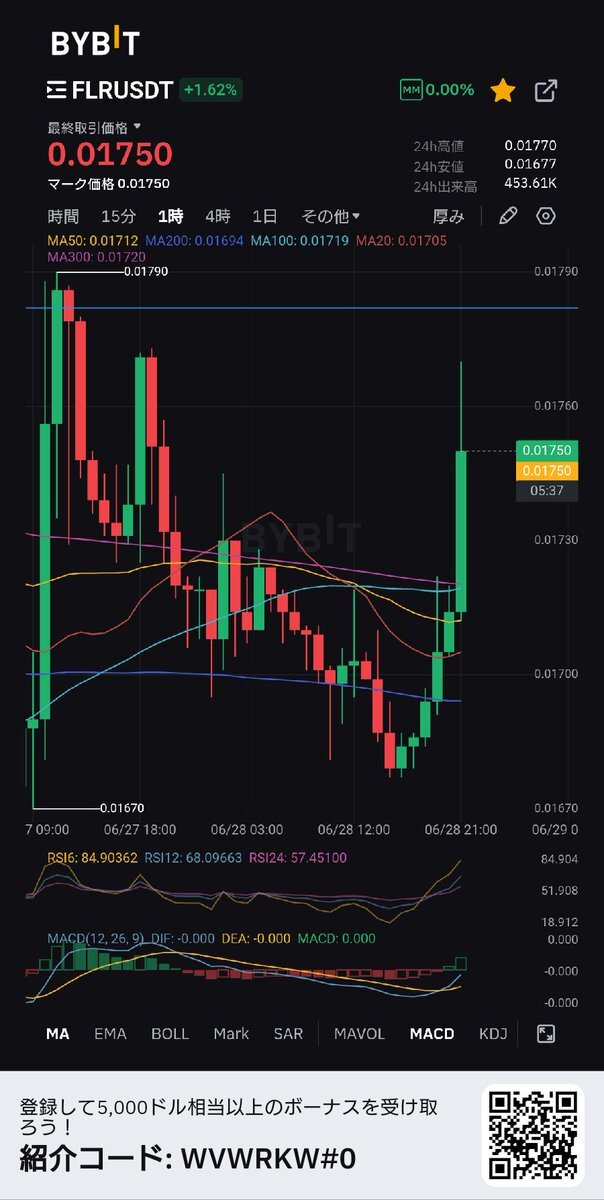This screenshot has width=604, height=1200.
Task: Share the chart via the export icon
Action: (x=545, y=91)
